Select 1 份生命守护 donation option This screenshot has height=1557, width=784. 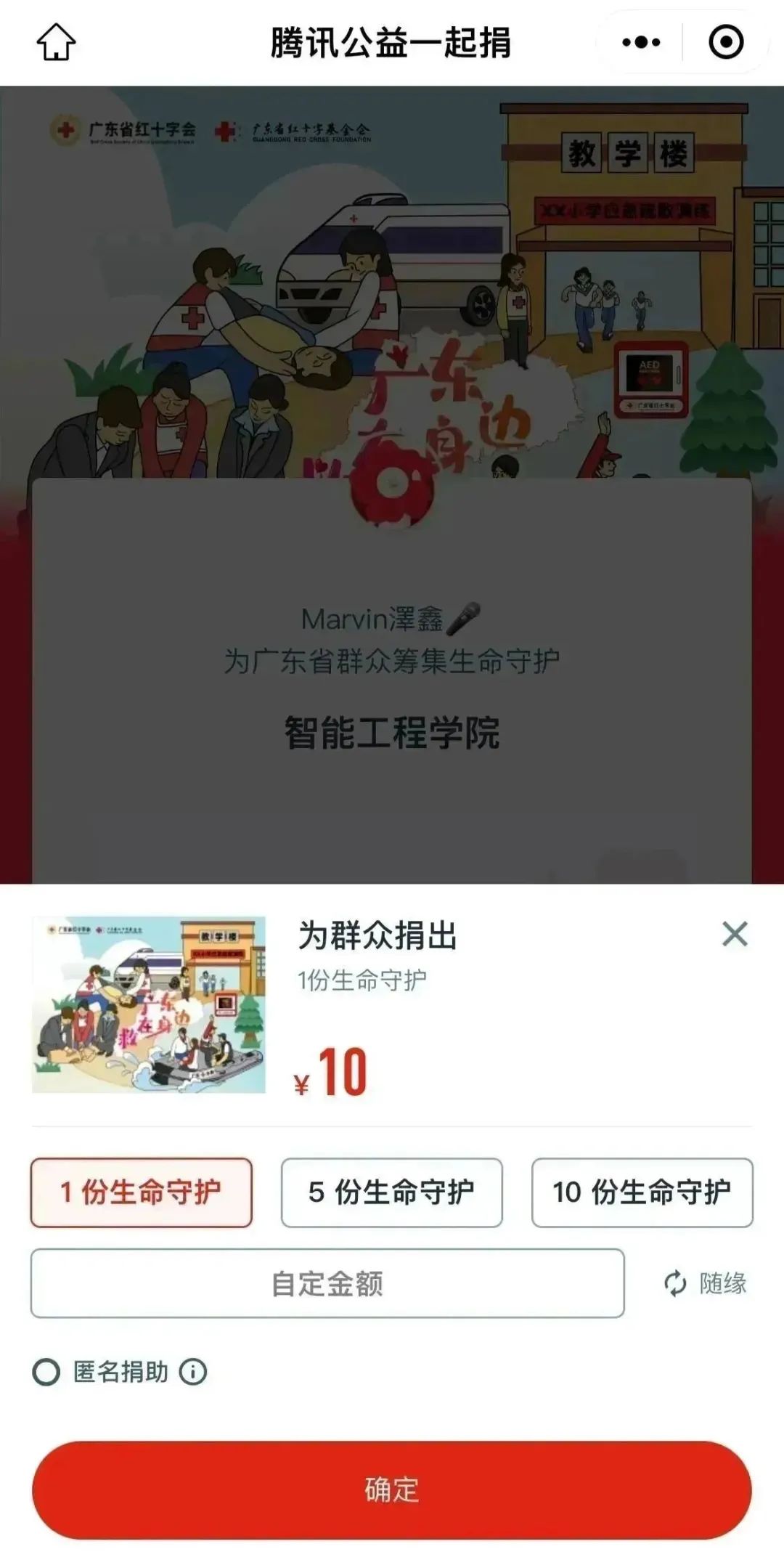tap(142, 1192)
